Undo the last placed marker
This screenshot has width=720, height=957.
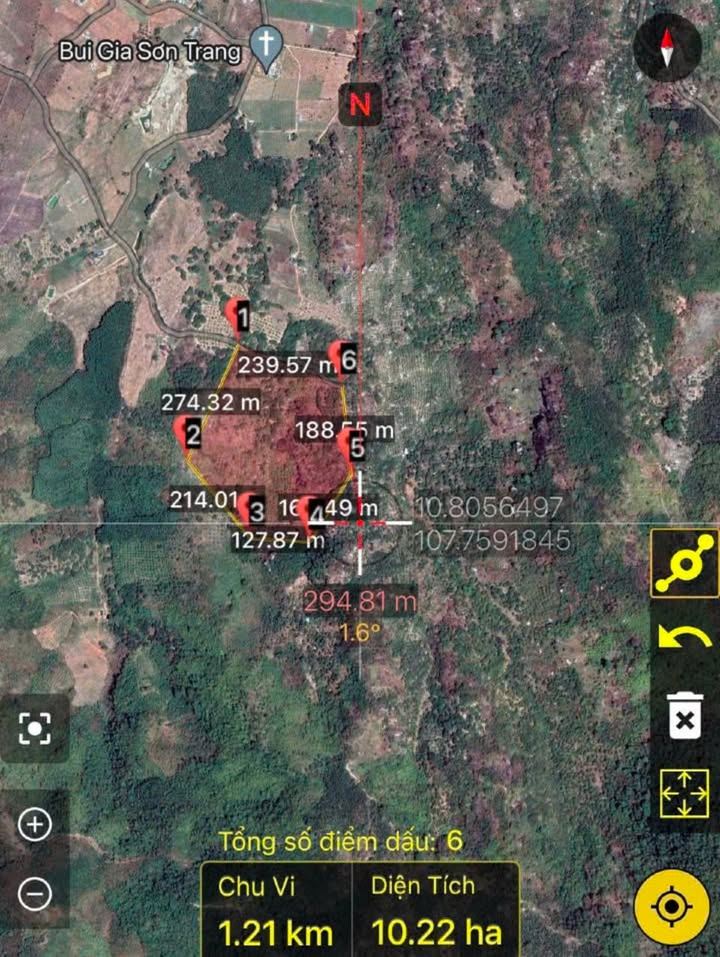coord(685,638)
